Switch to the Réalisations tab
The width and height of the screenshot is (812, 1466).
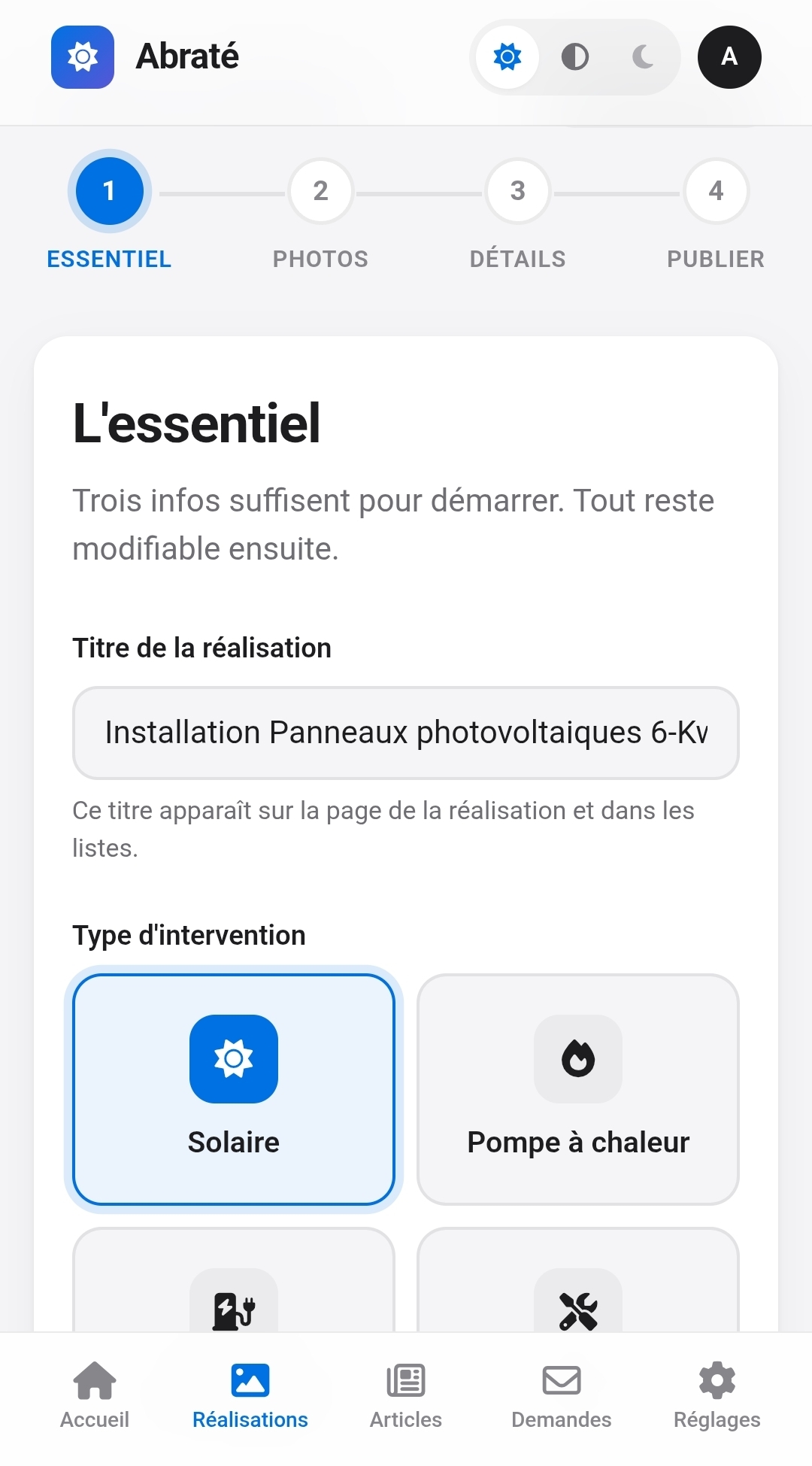point(250,1396)
